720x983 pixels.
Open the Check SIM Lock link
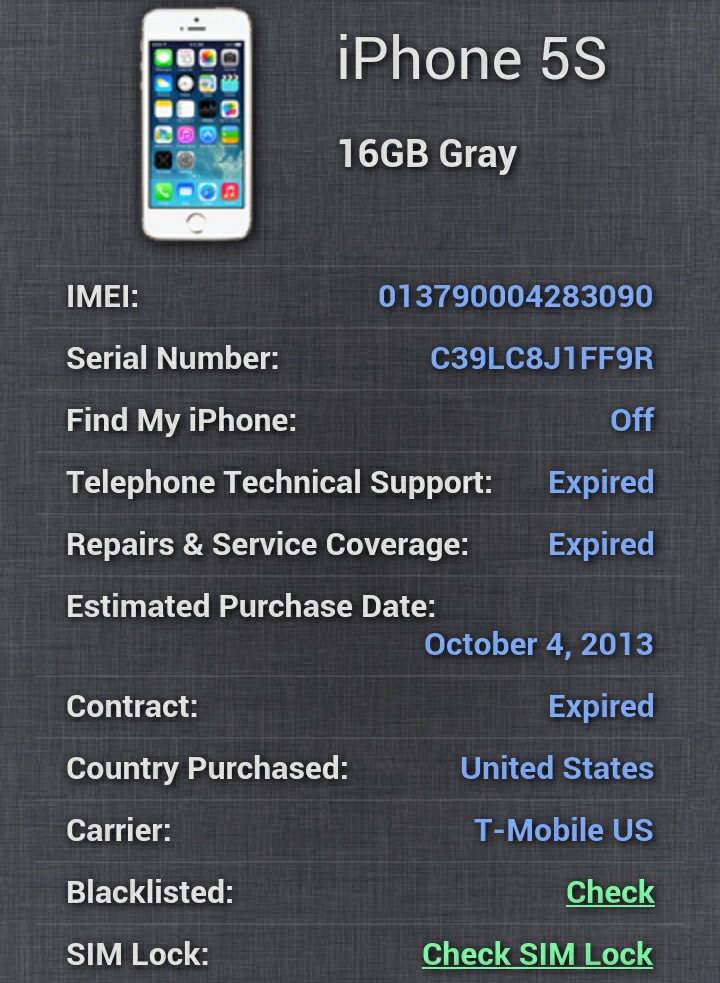[x=538, y=954]
